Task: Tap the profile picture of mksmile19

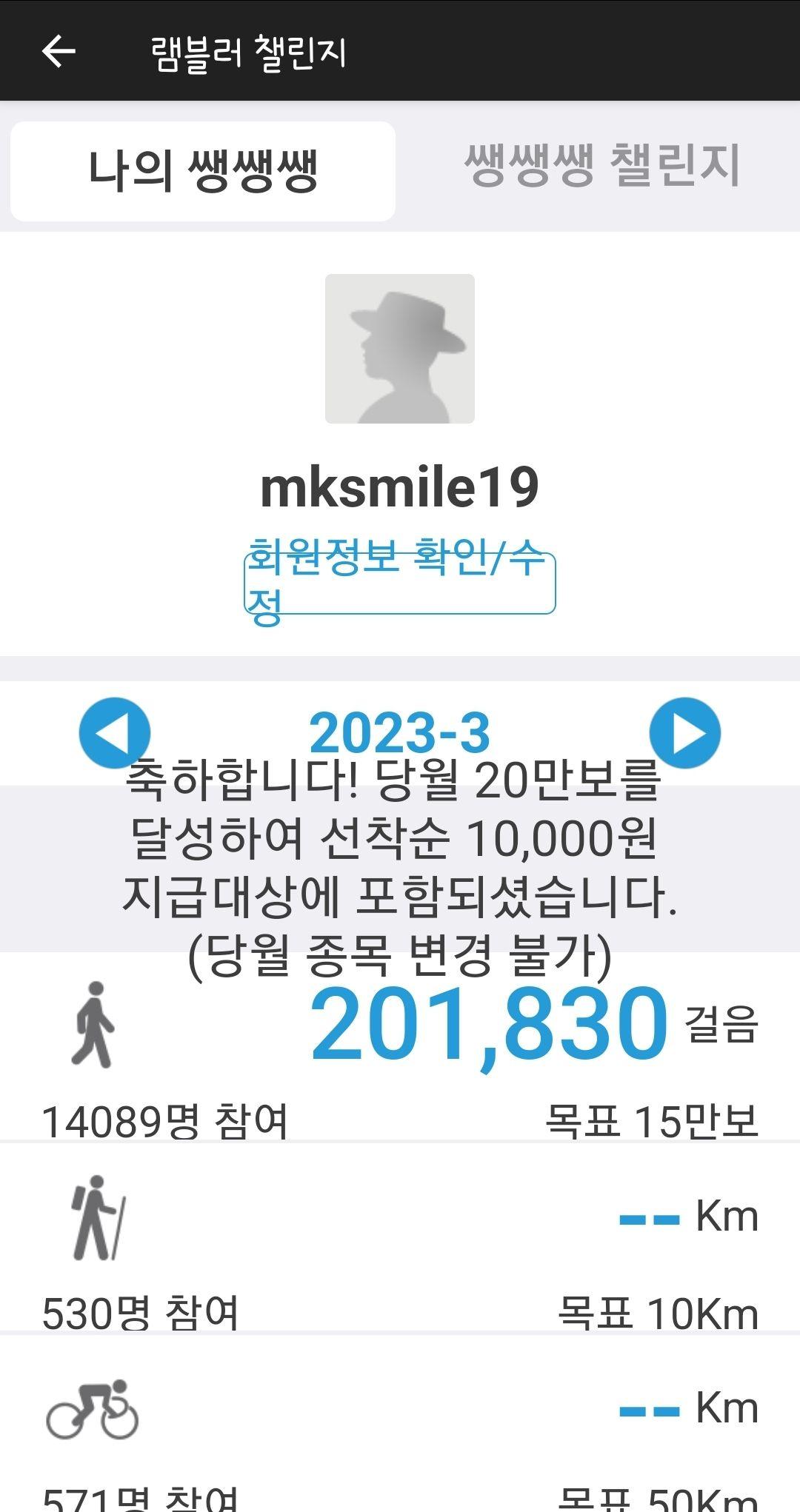Action: pyautogui.click(x=399, y=349)
